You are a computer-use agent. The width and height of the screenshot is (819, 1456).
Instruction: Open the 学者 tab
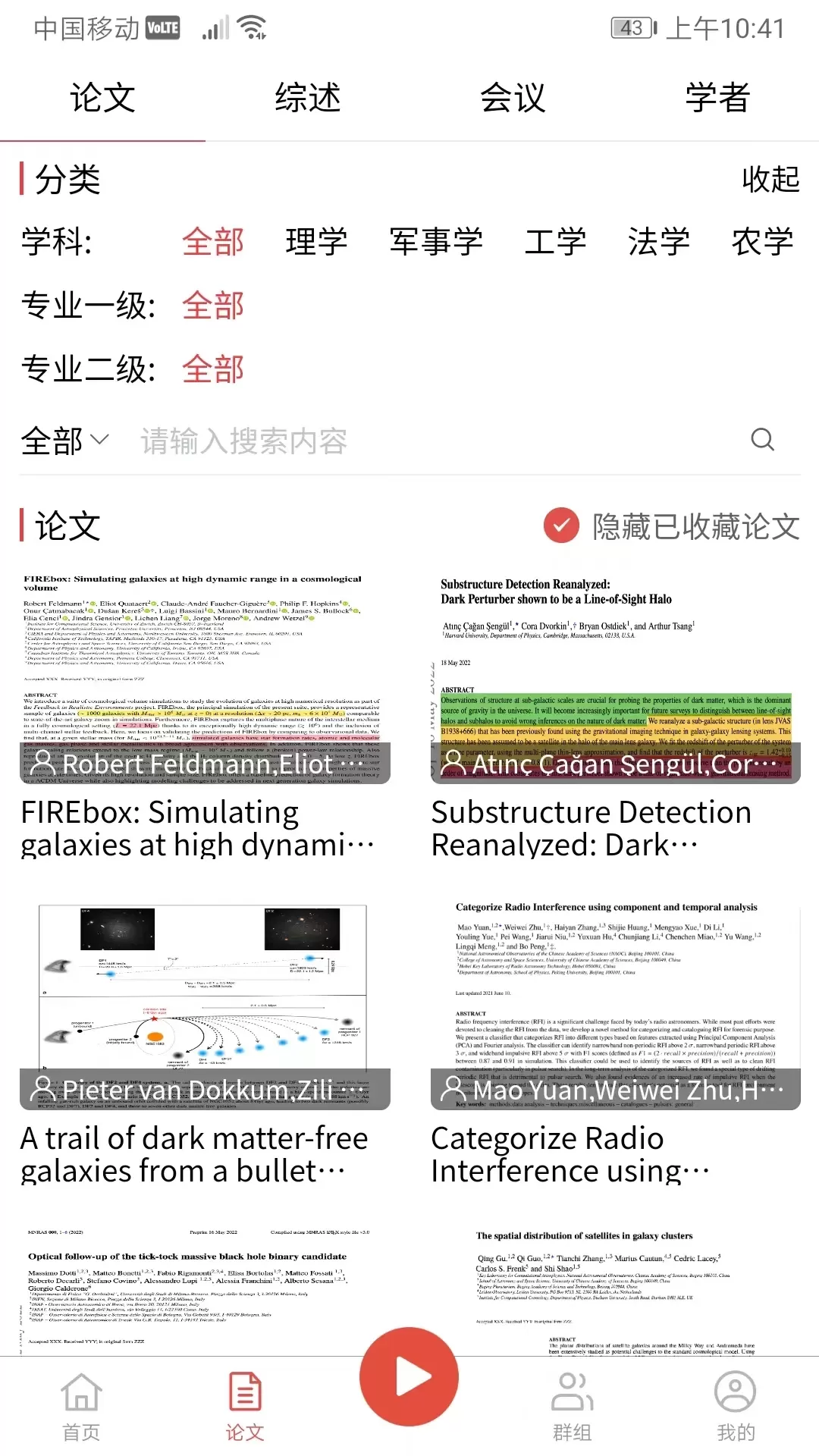coord(717,99)
